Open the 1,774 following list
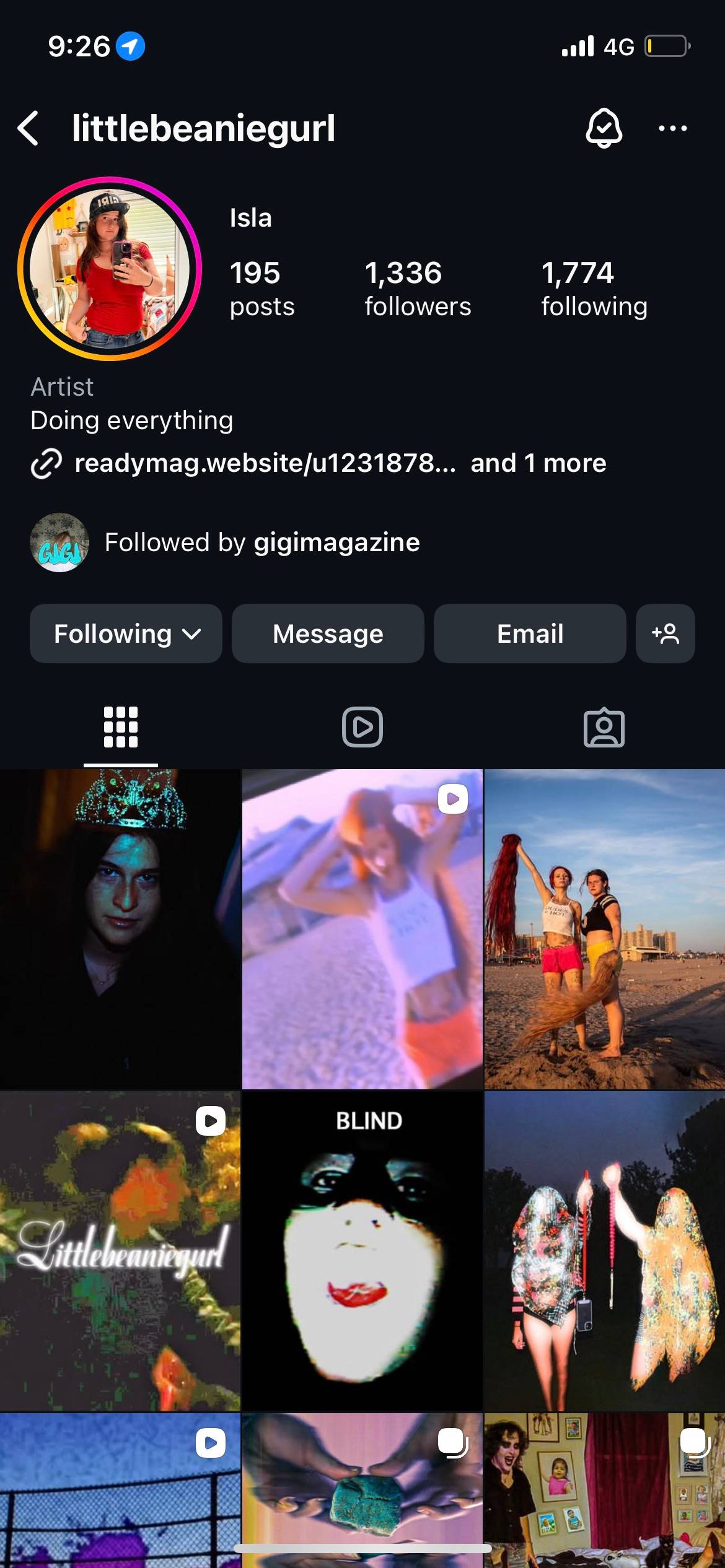This screenshot has height=1568, width=725. point(594,289)
